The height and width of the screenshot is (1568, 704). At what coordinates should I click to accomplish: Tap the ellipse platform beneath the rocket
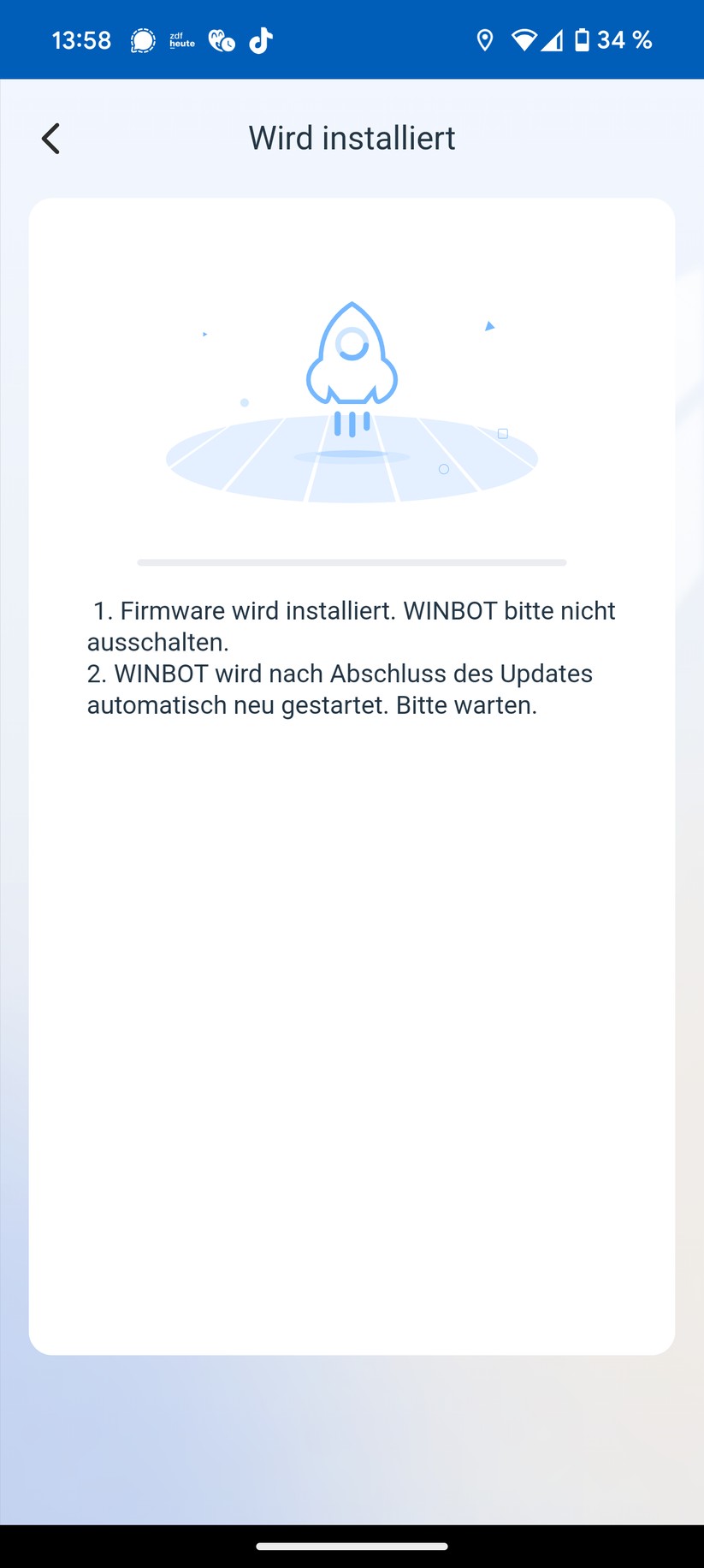352,460
